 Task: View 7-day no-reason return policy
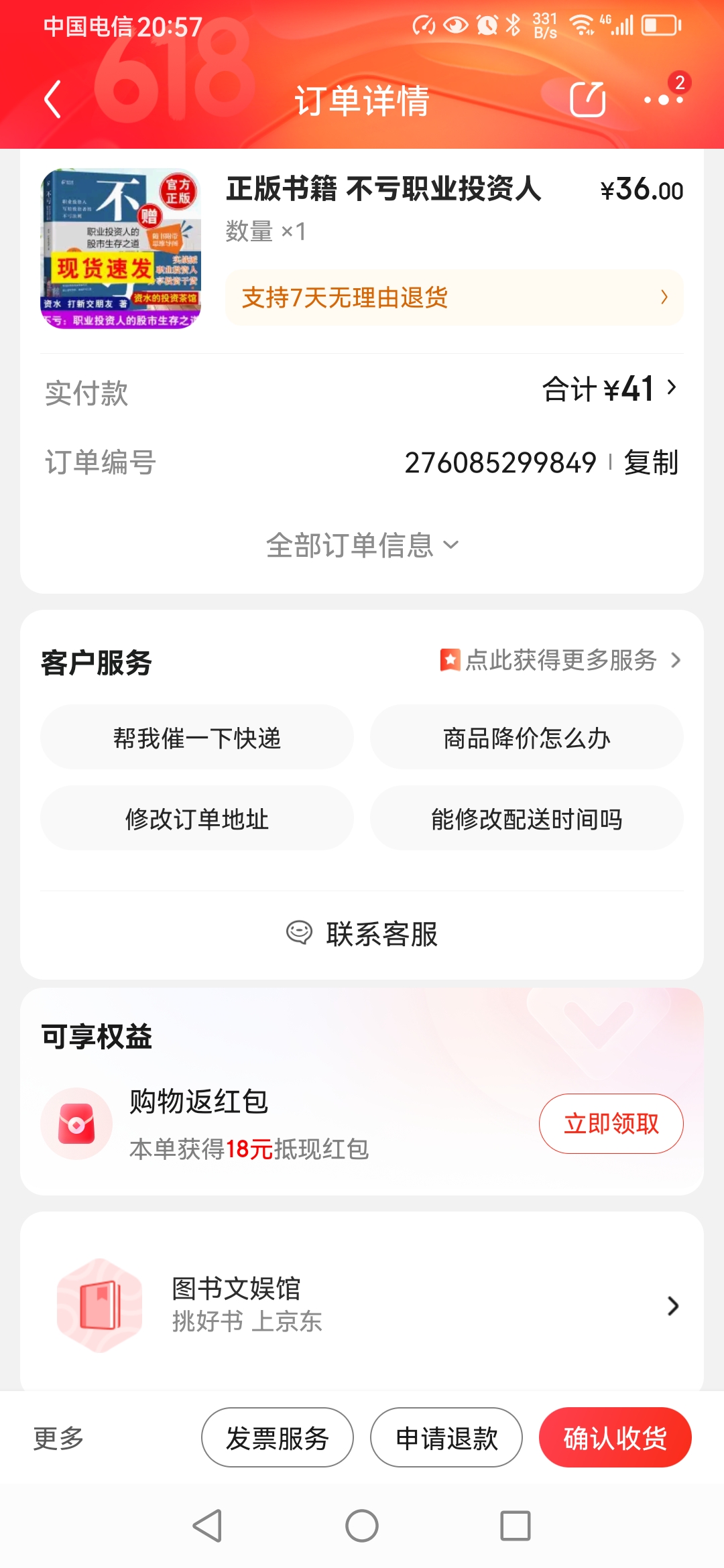click(x=454, y=298)
